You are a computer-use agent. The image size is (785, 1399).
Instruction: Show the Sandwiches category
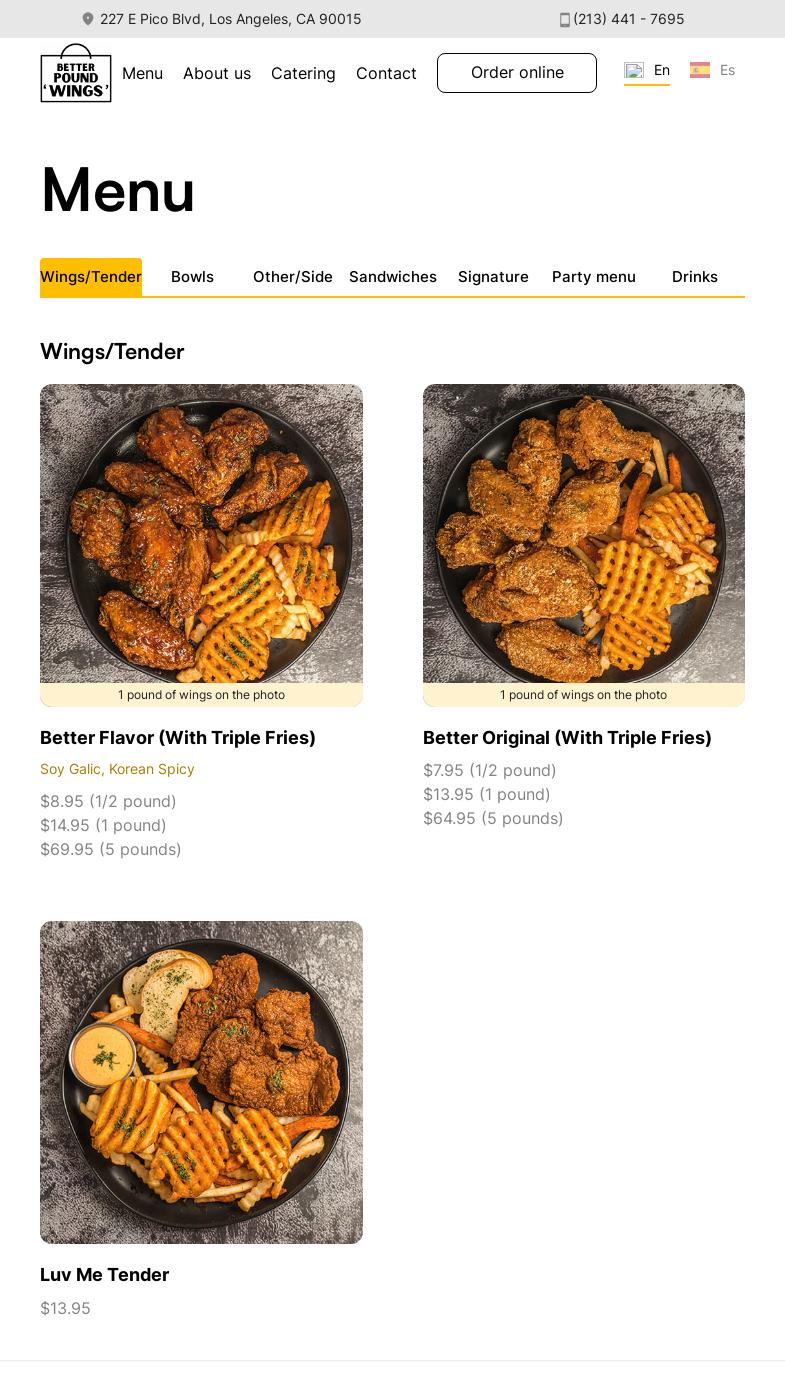(393, 277)
